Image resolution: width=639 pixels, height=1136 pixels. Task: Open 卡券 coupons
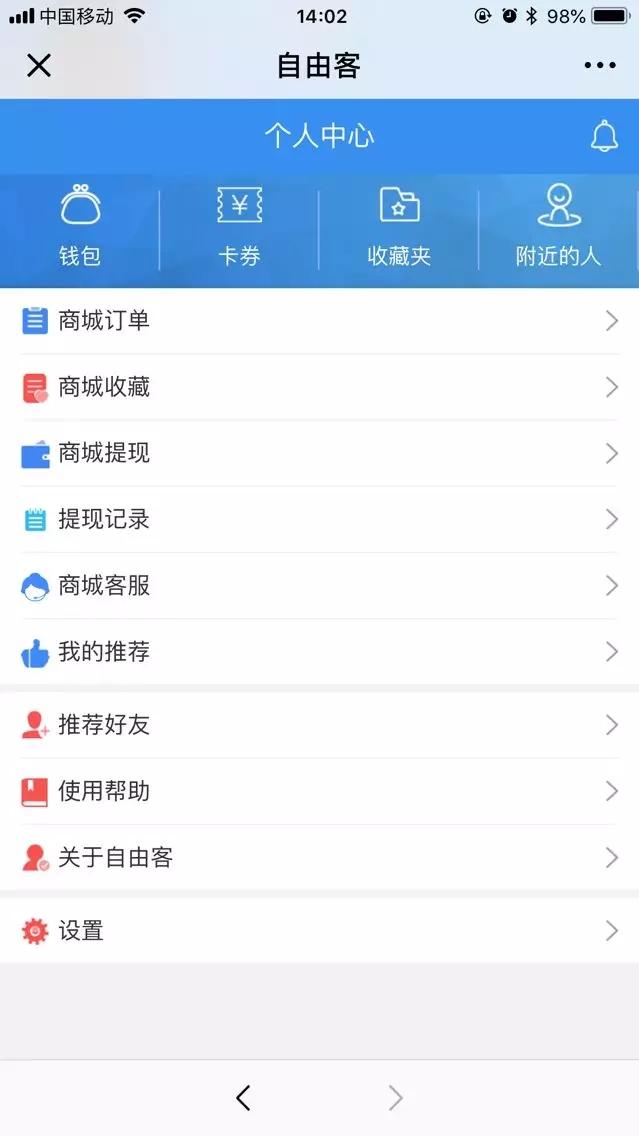click(x=239, y=227)
